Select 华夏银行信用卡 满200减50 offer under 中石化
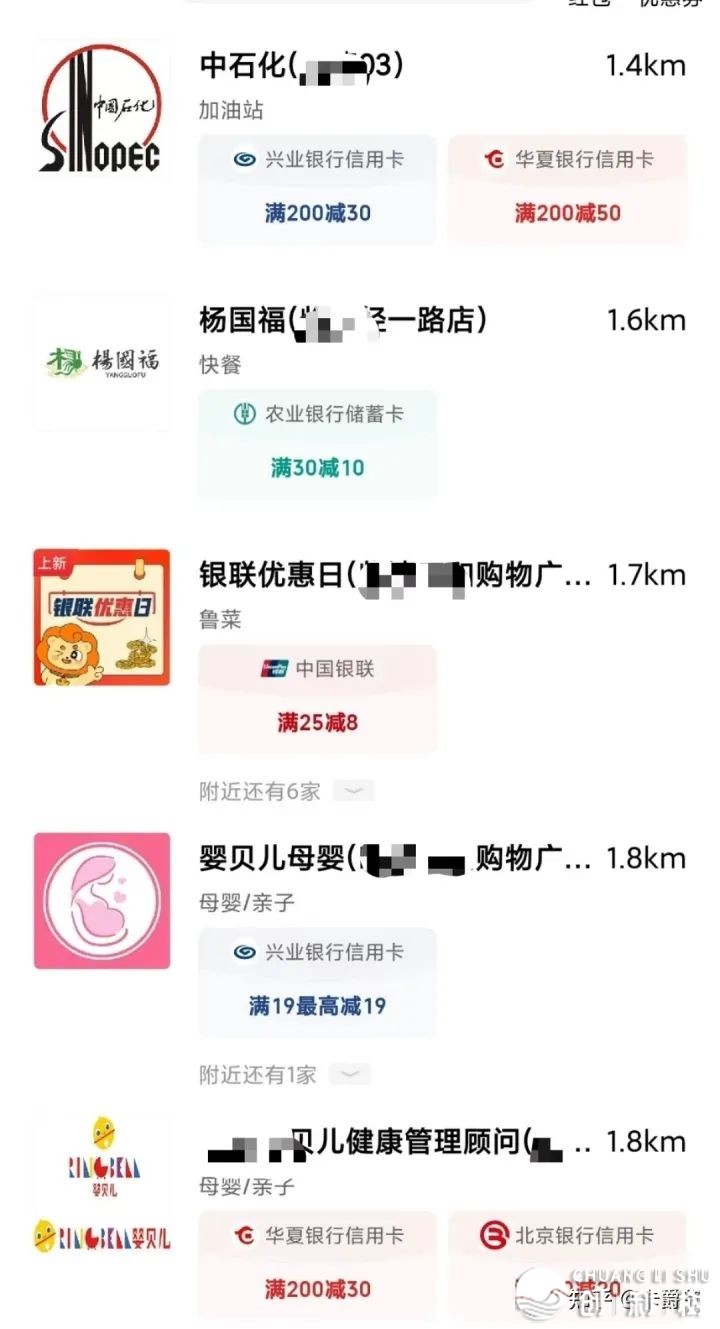 coord(567,188)
